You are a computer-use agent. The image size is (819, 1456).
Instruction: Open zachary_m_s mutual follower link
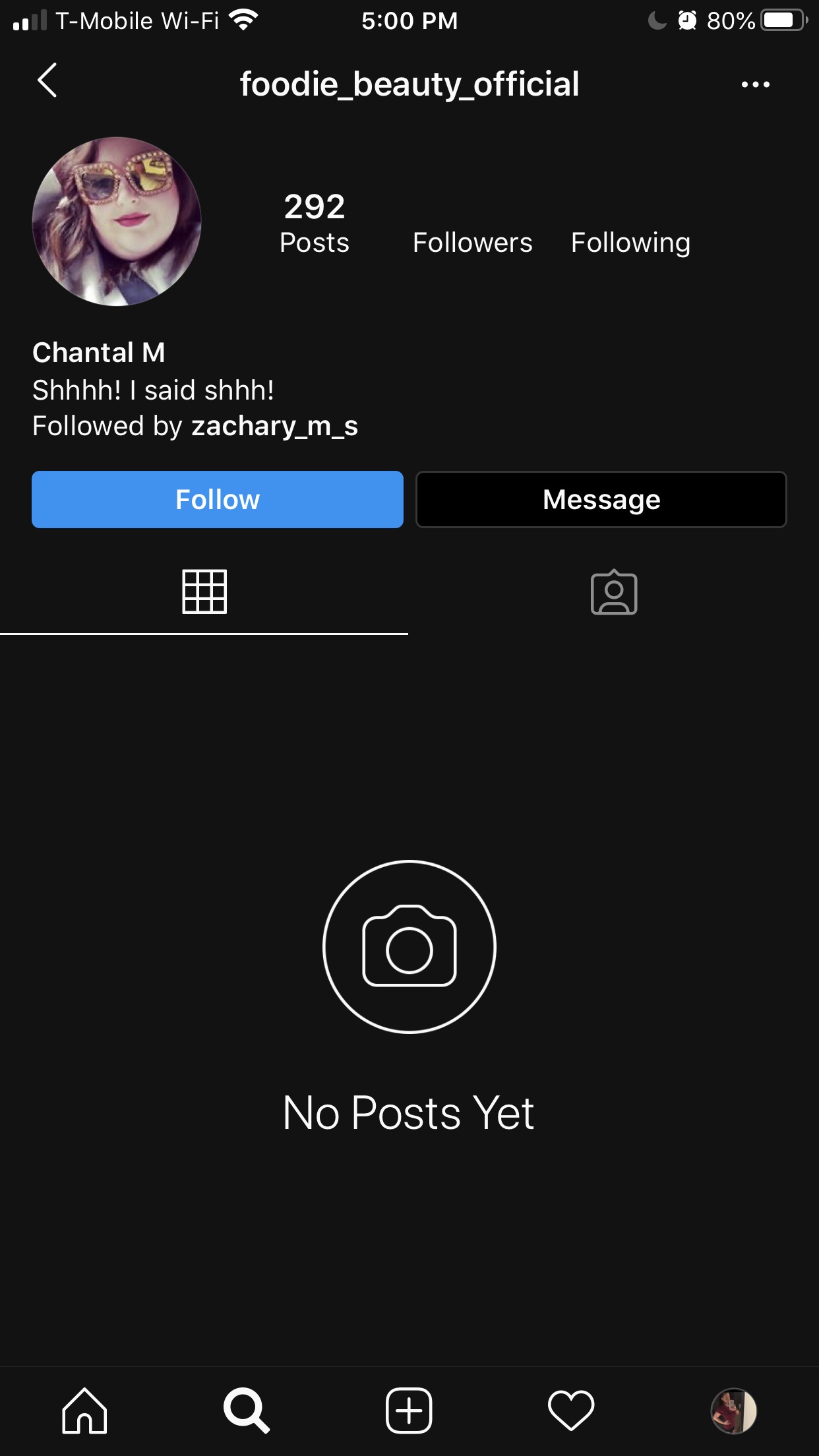point(274,426)
